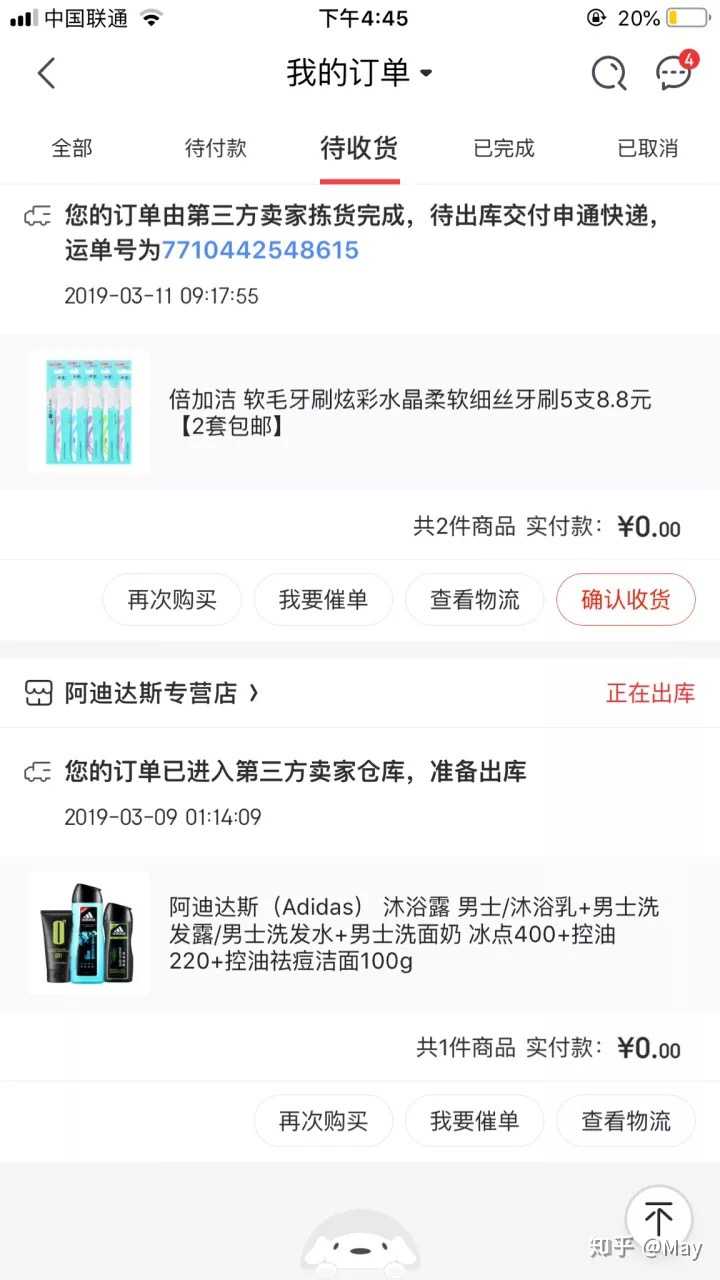This screenshot has width=720, height=1280.
Task: Switch to the 待付款 tab
Action: click(x=215, y=149)
